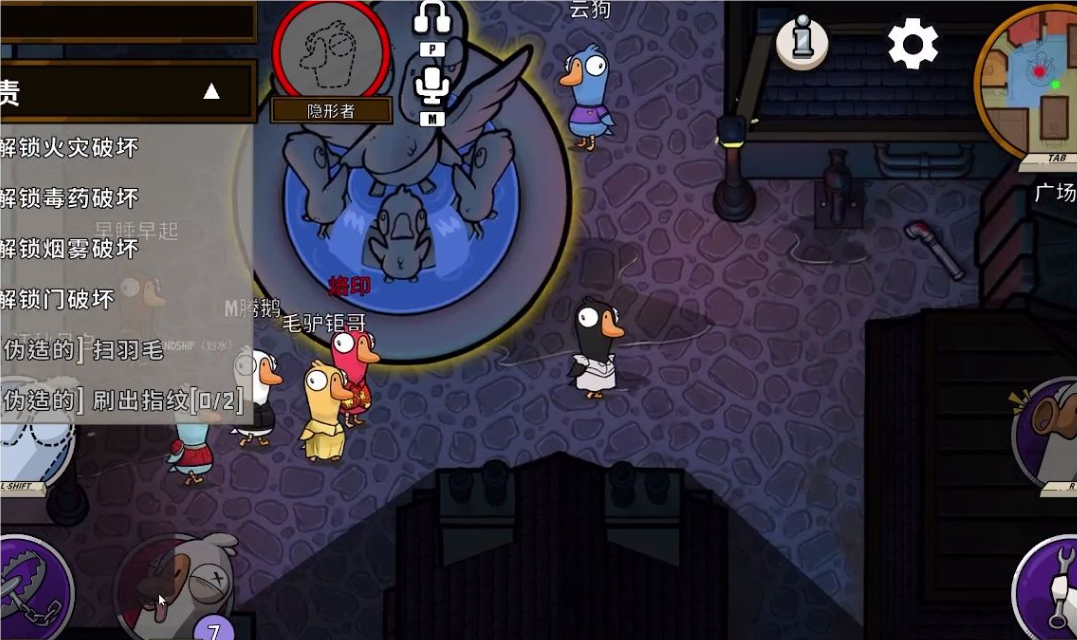The height and width of the screenshot is (640, 1077).
Task: Collapse the task list panel
Action: click(211, 92)
